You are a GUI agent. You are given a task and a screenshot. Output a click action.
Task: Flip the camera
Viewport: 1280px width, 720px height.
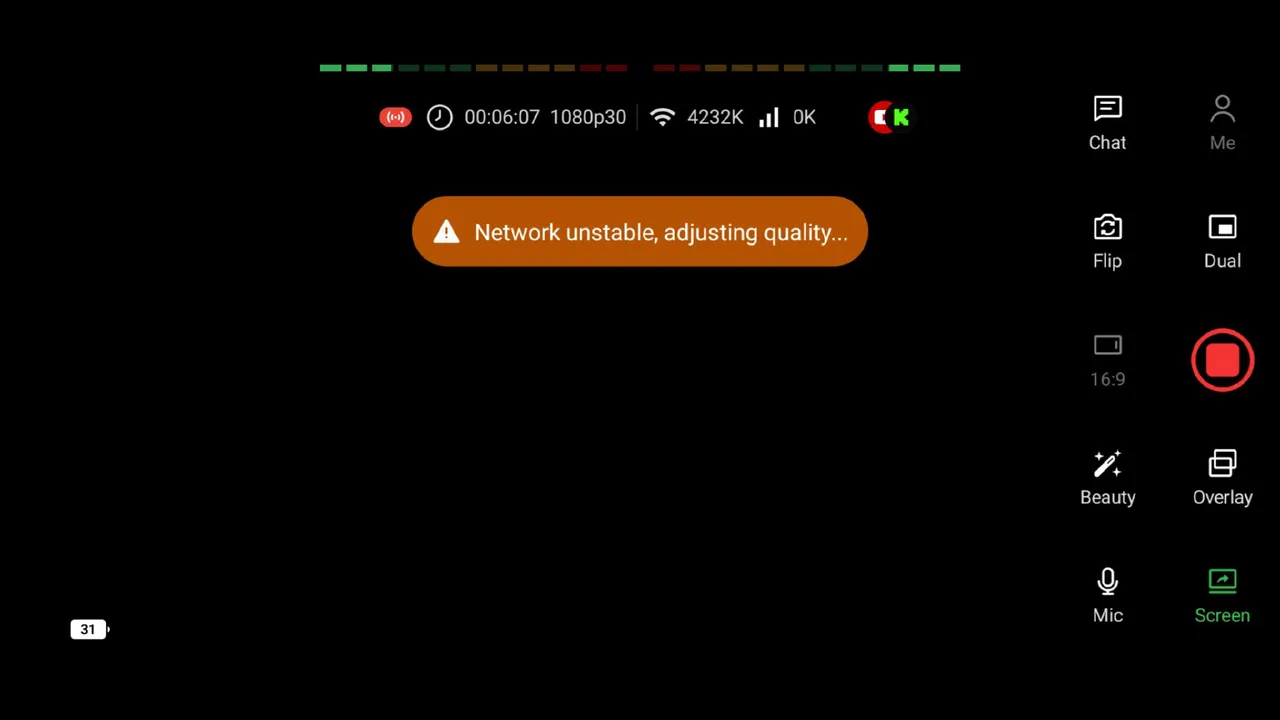point(1107,241)
